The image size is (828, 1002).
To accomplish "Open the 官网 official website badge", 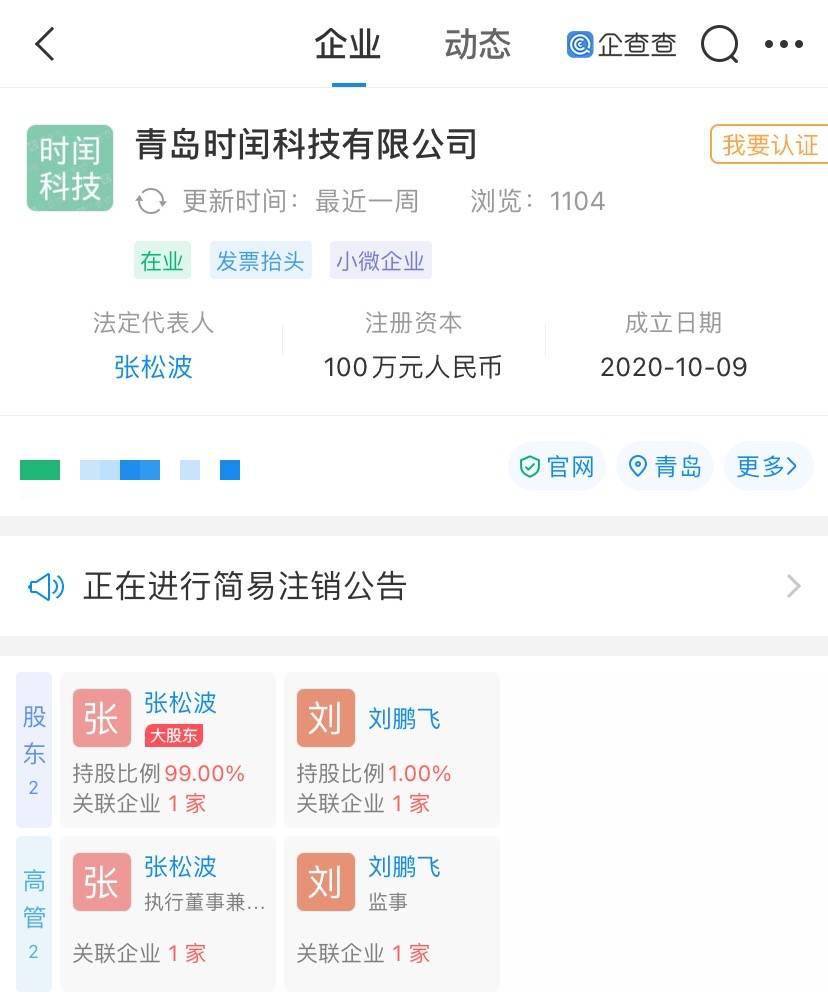I will [x=557, y=466].
